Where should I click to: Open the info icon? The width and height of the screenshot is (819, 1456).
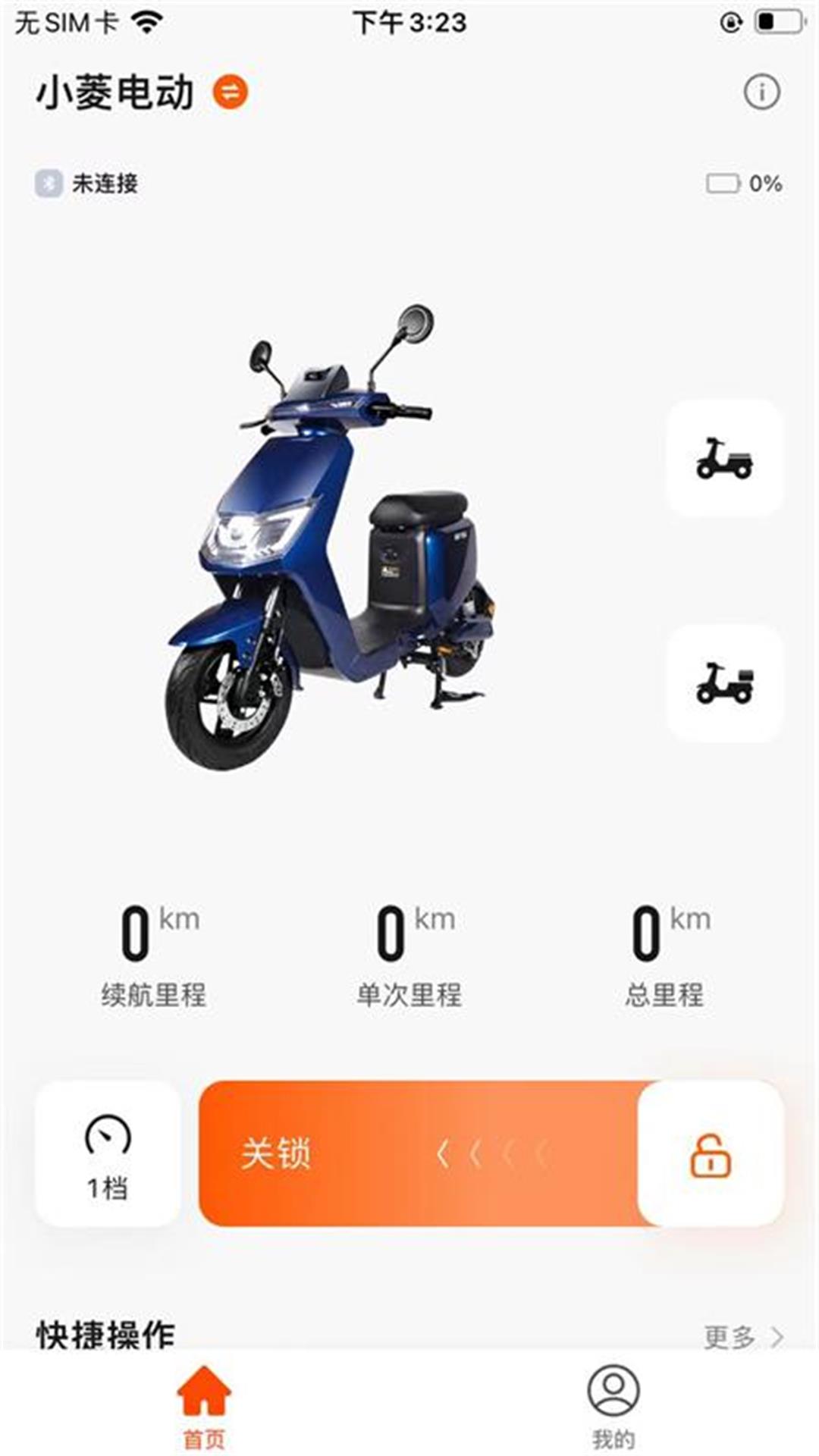pyautogui.click(x=761, y=93)
